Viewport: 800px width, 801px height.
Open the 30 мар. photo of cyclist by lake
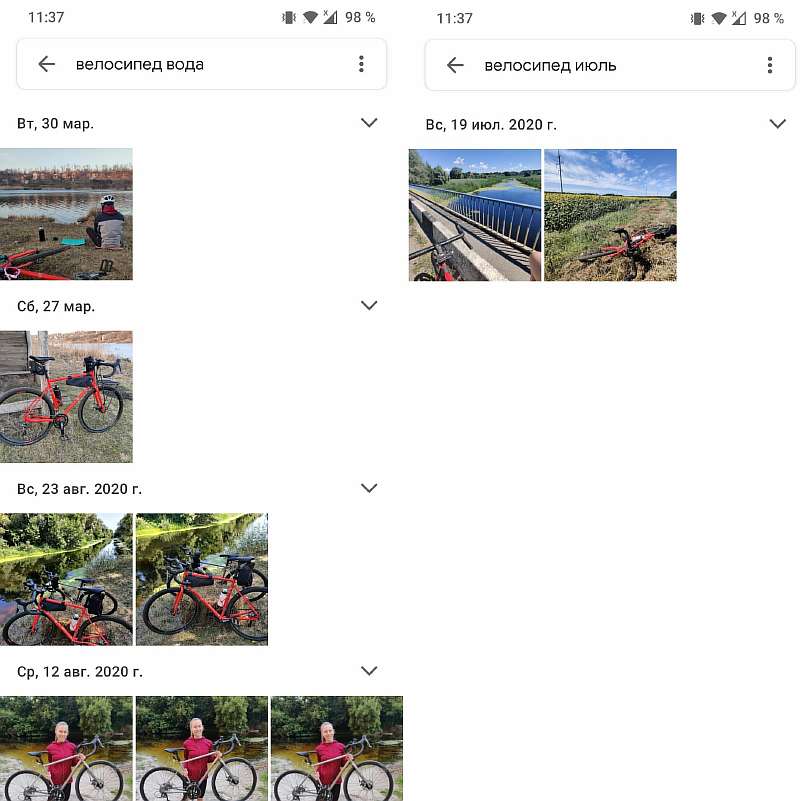(66, 214)
